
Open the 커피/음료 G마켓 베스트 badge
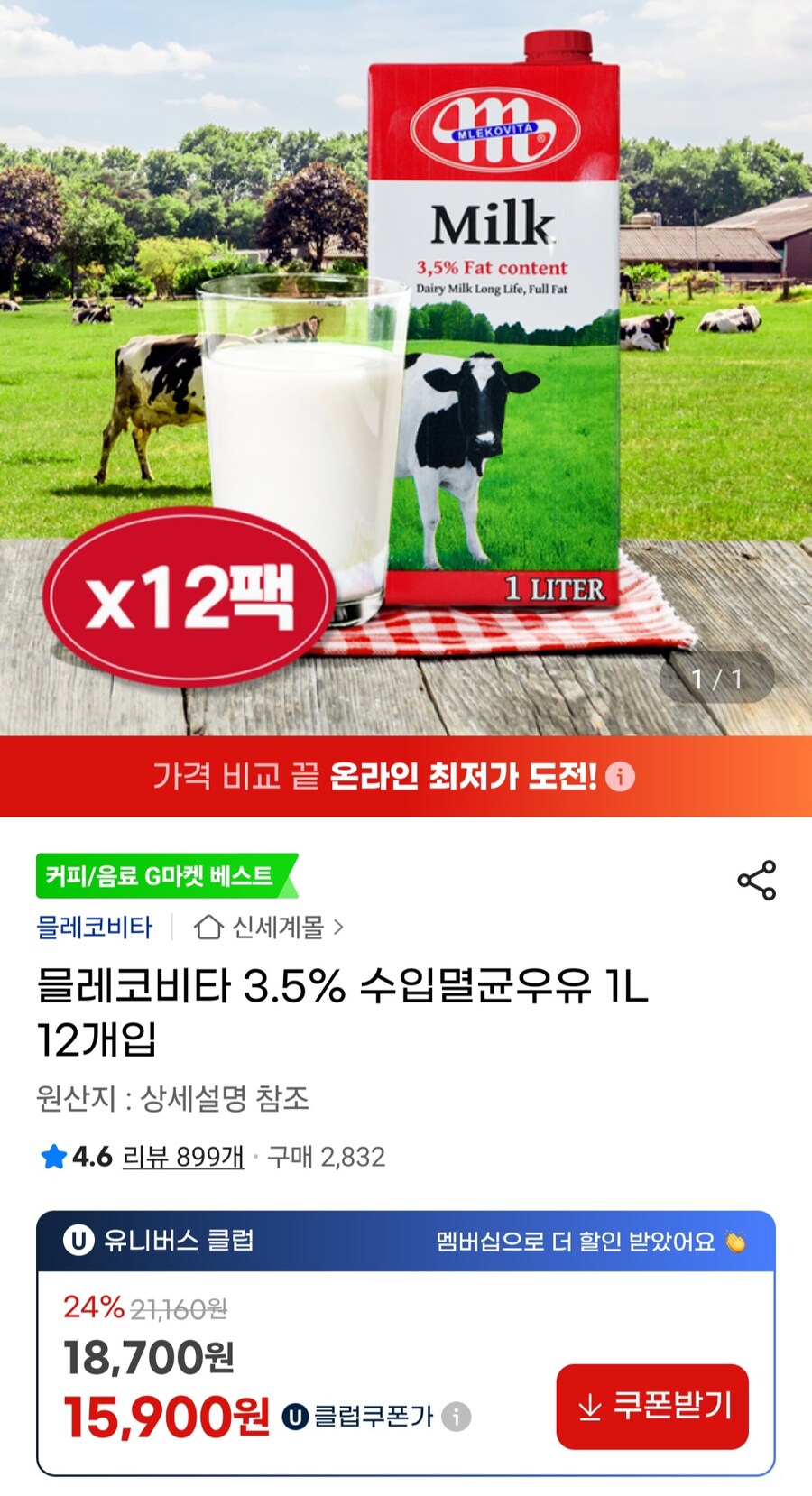pyautogui.click(x=161, y=876)
